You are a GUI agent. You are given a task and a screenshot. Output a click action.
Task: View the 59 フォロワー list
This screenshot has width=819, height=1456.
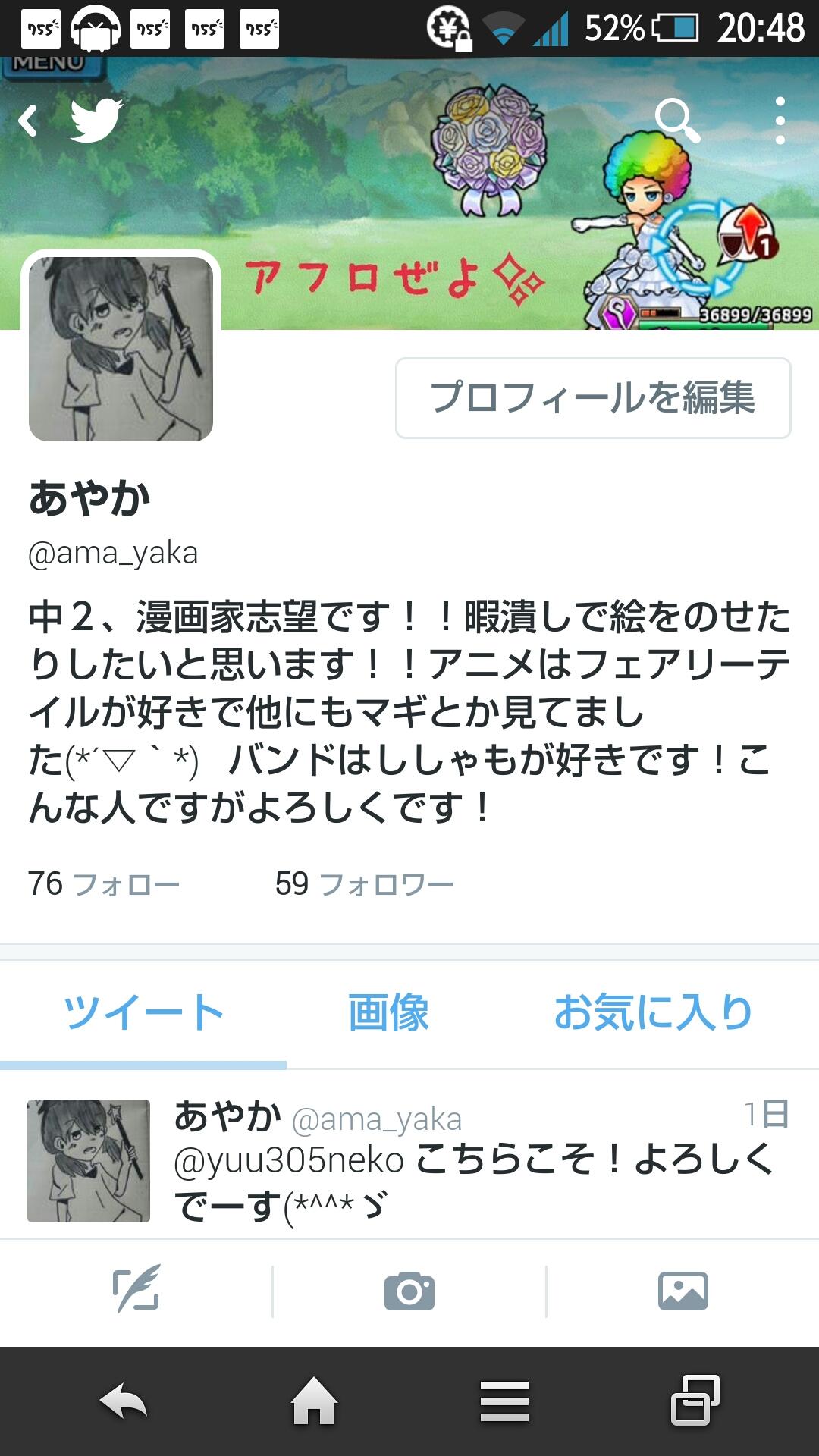point(364,884)
